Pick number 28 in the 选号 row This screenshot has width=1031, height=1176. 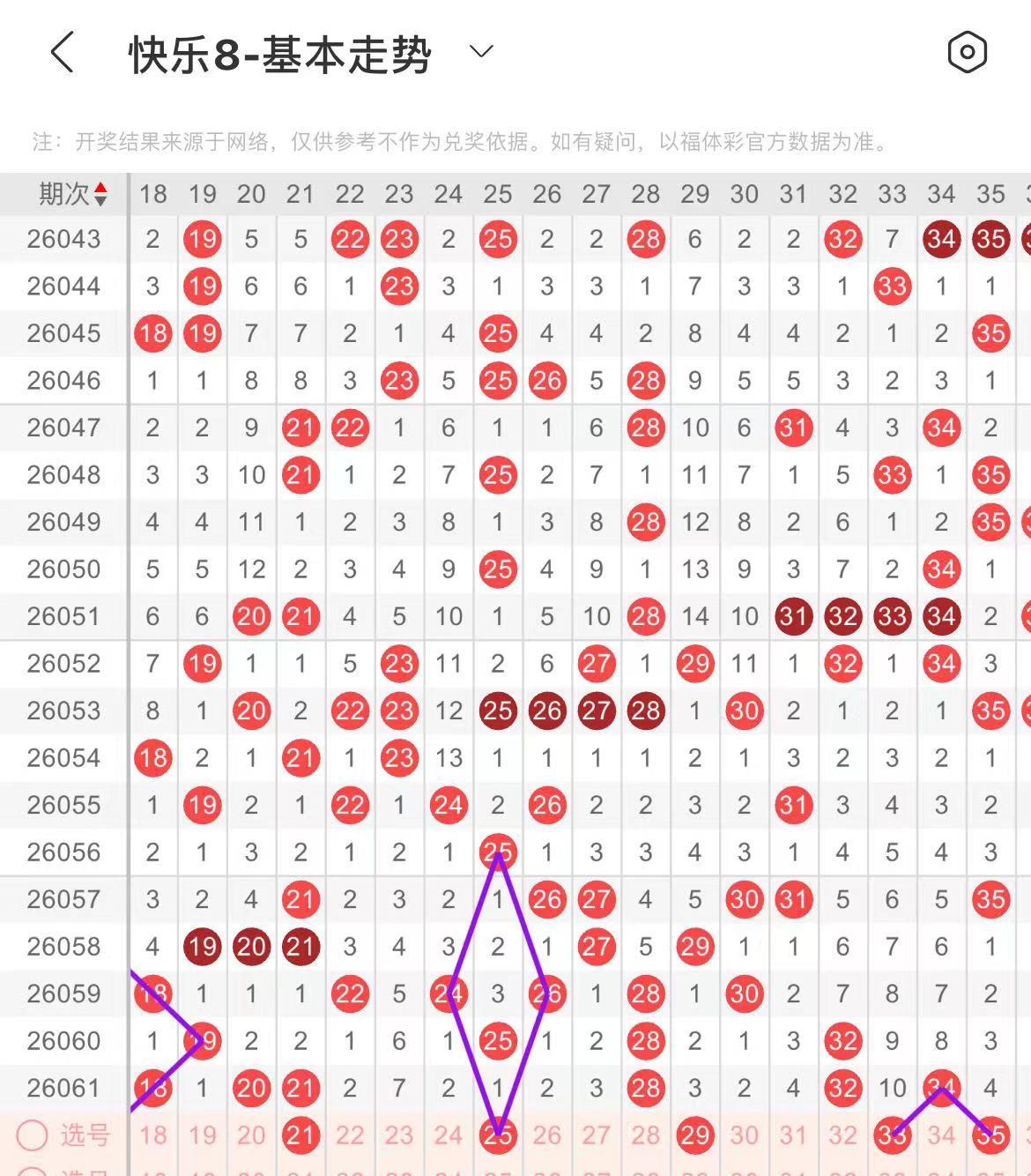pyautogui.click(x=646, y=1135)
